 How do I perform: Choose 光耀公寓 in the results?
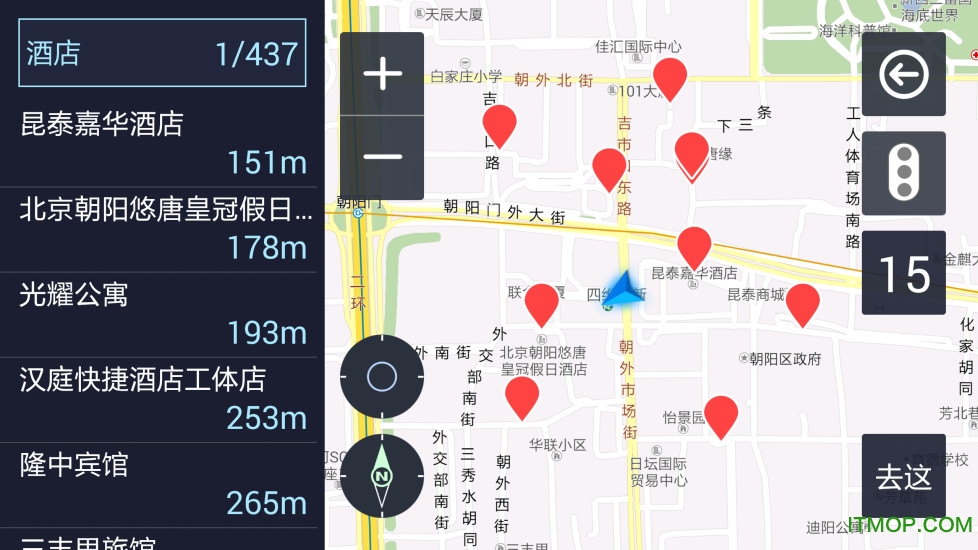pyautogui.click(x=160, y=313)
